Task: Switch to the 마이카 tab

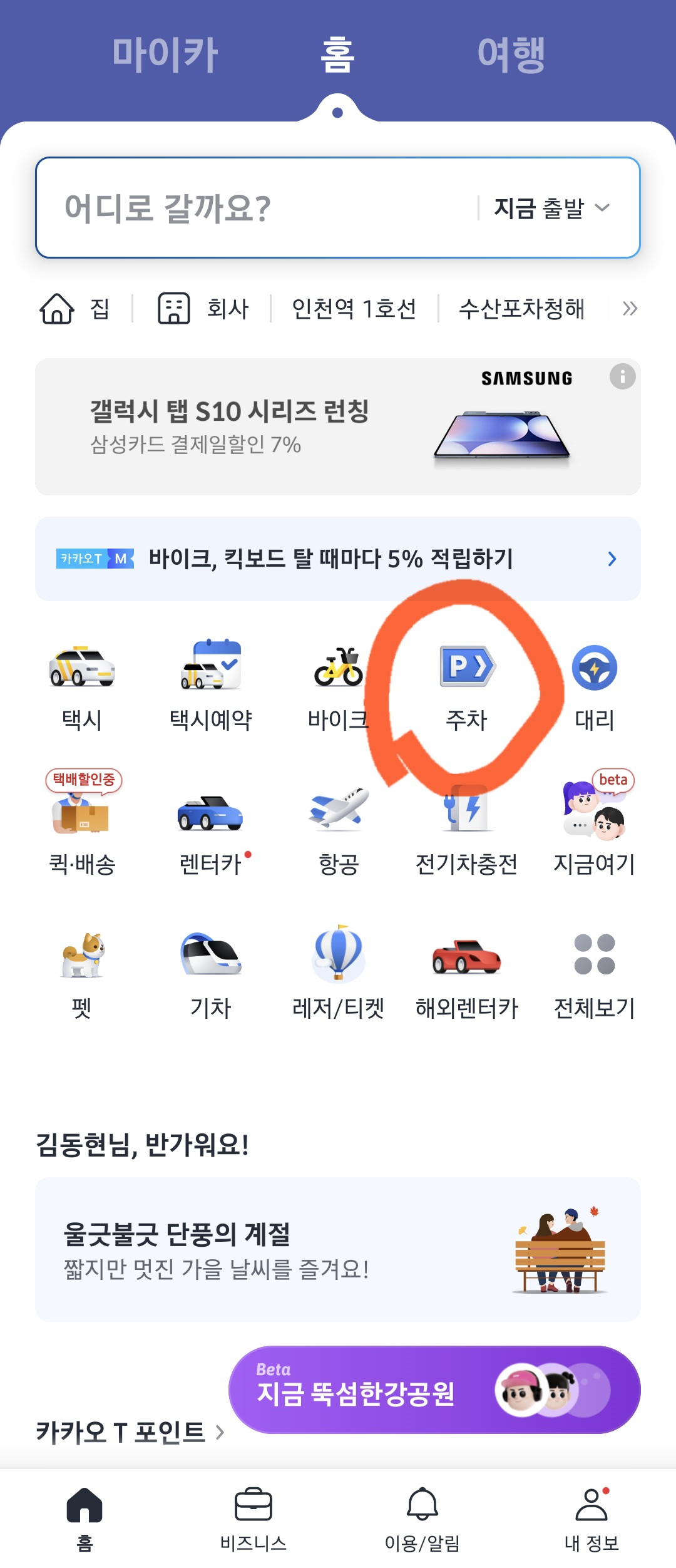Action: (165, 55)
